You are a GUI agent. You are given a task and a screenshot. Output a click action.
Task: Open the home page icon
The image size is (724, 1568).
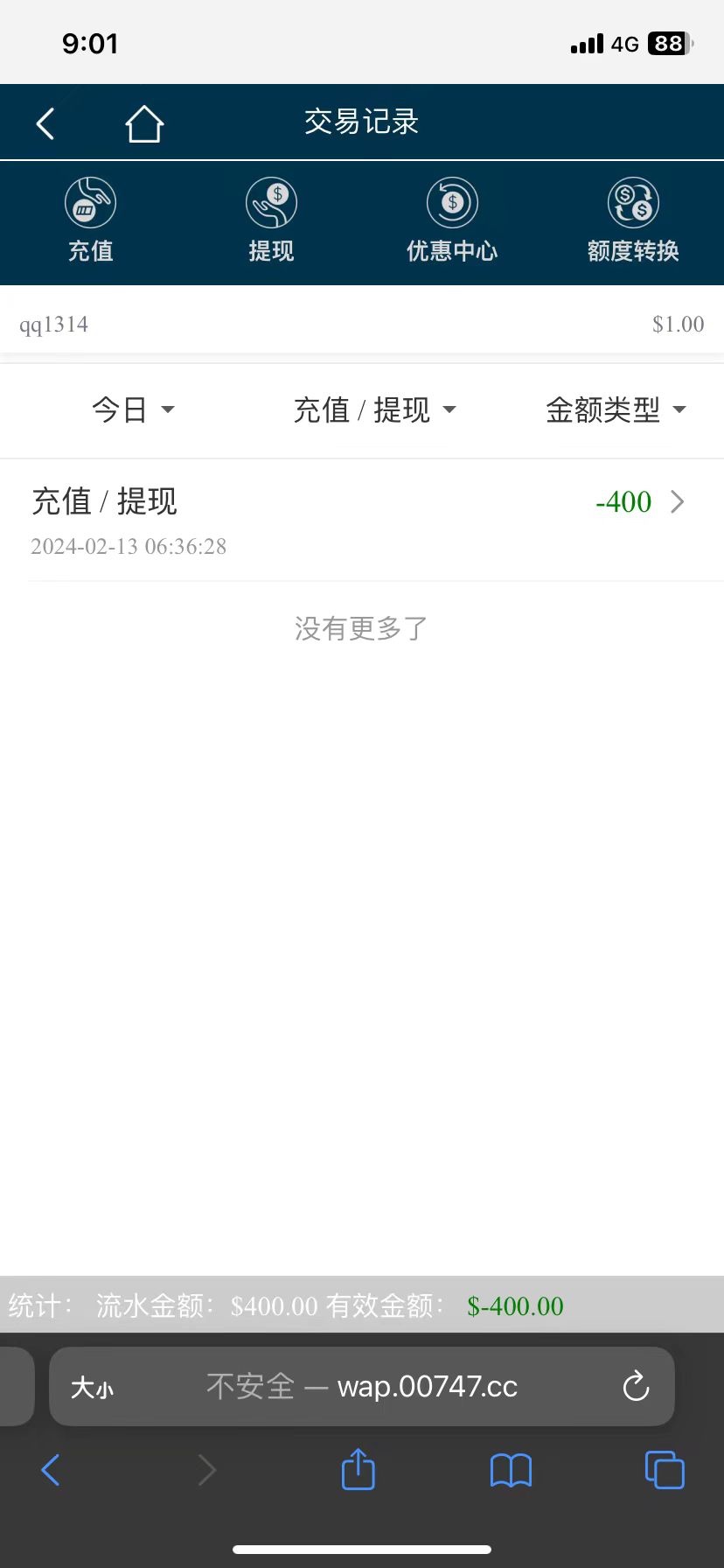pyautogui.click(x=144, y=123)
